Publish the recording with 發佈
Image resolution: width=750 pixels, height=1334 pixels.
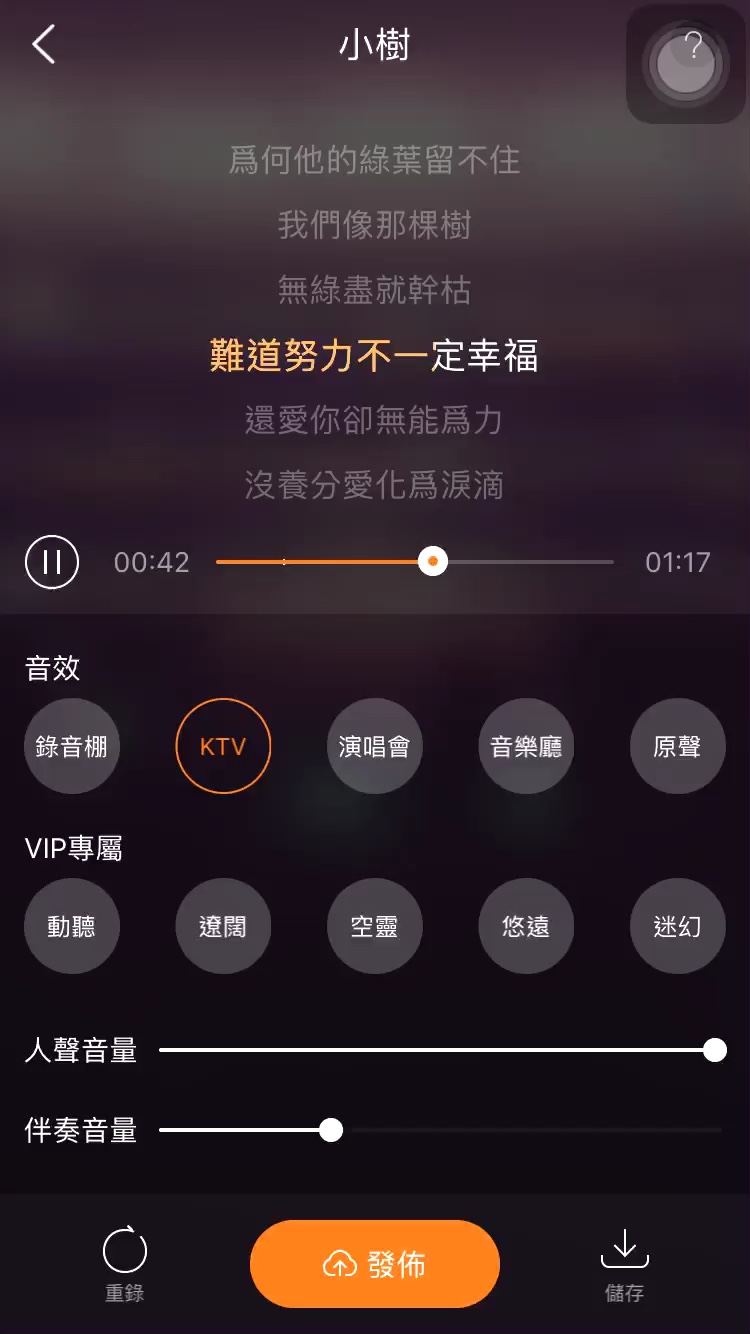point(375,1264)
